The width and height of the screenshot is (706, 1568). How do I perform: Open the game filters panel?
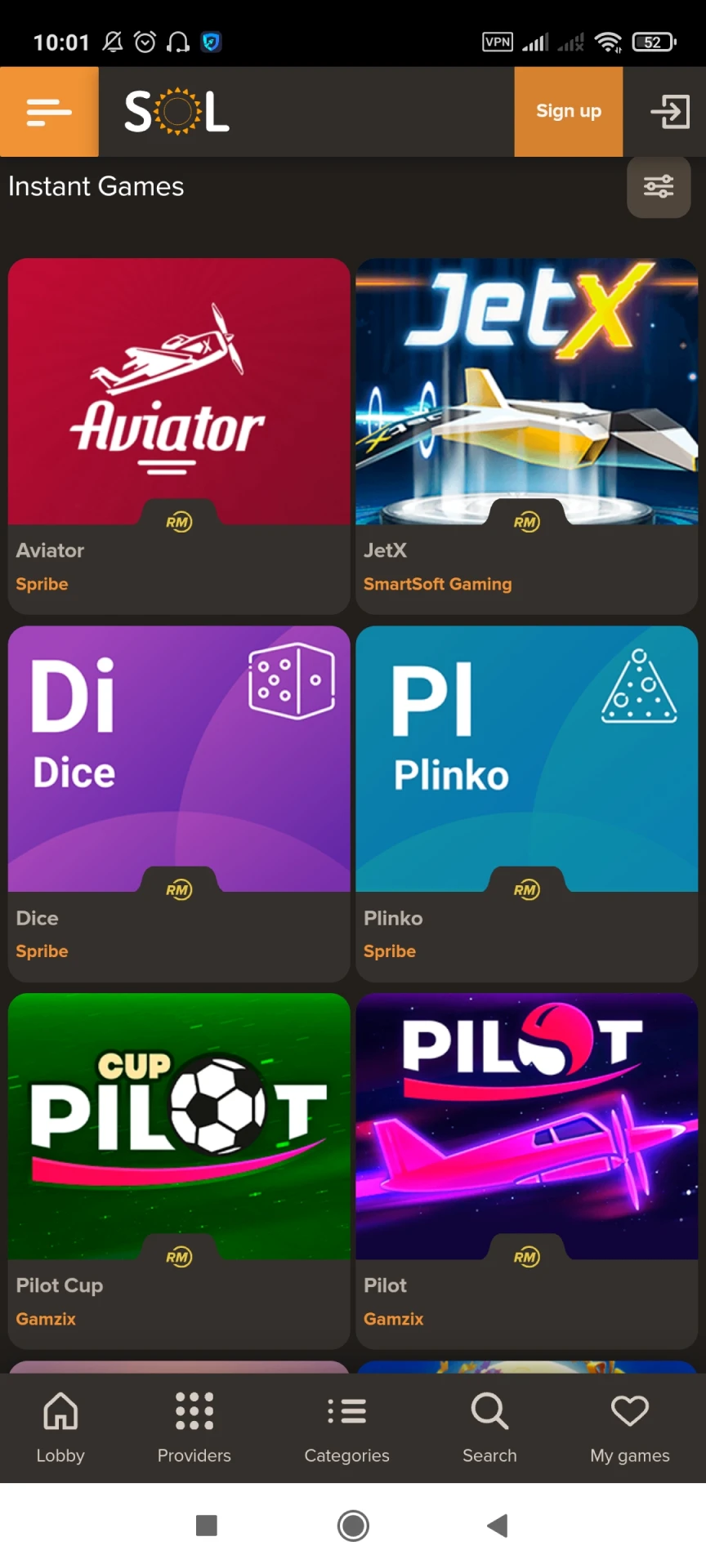(x=659, y=187)
